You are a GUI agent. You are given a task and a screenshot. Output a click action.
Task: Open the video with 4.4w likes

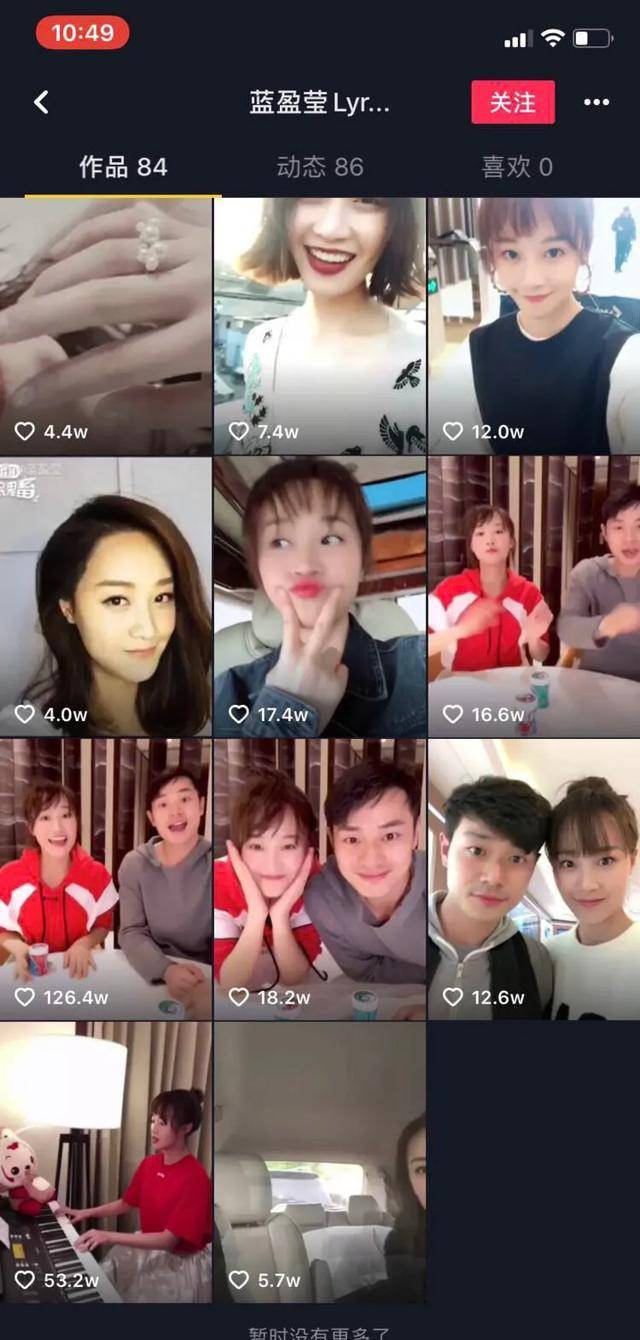105,325
